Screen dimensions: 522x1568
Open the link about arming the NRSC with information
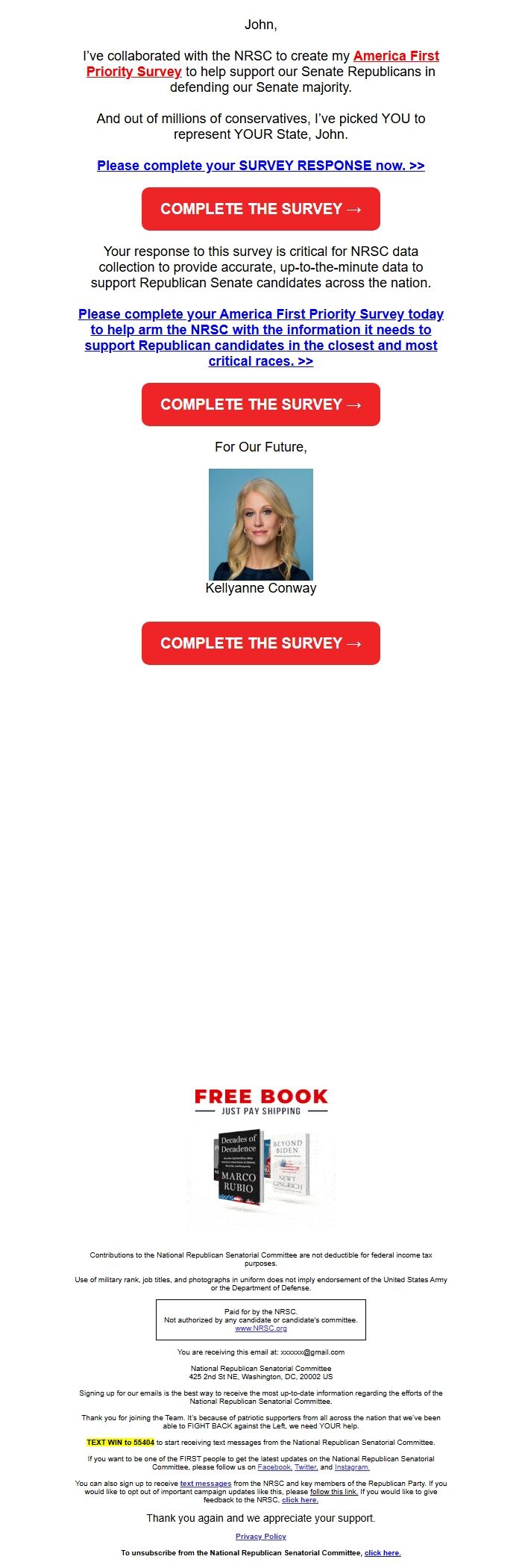click(260, 337)
